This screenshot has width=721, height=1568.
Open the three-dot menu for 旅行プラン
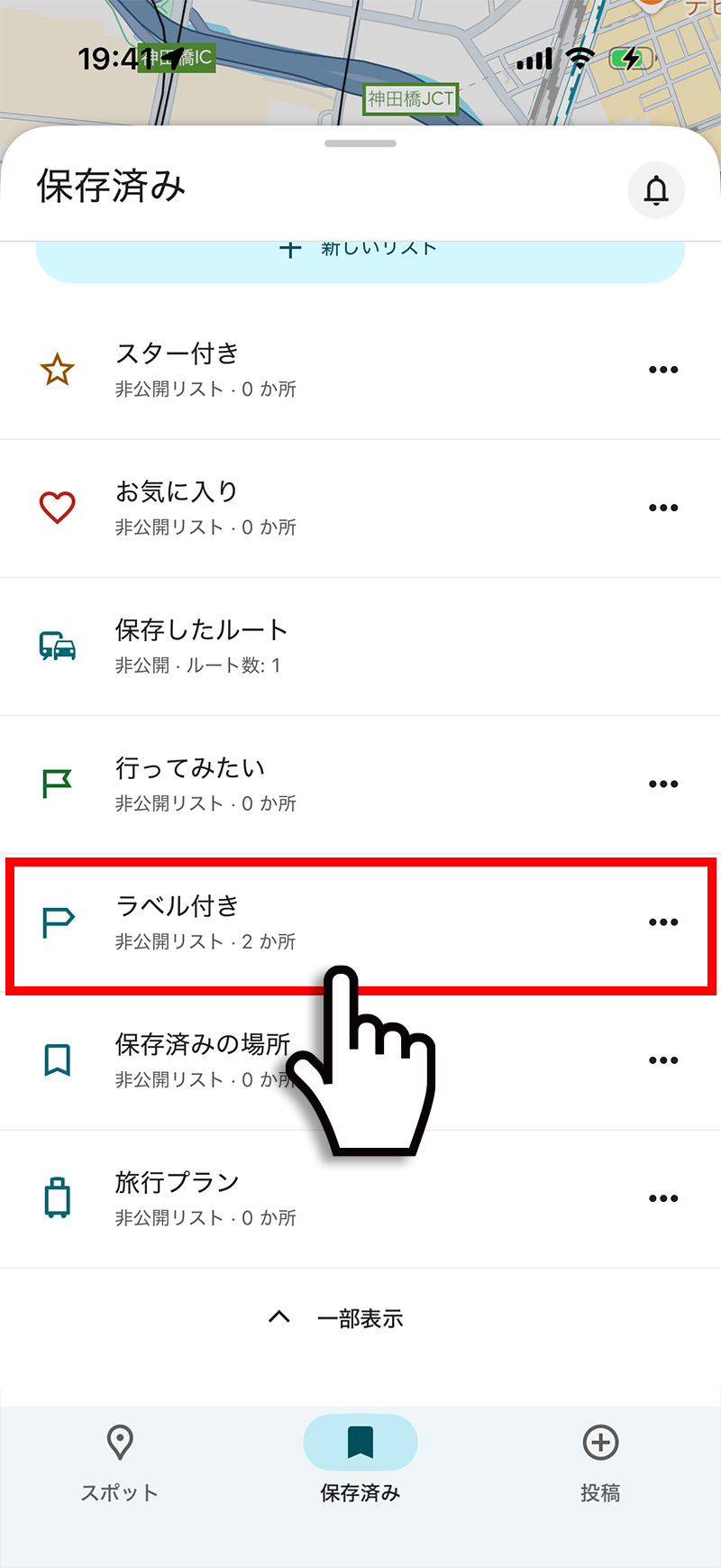pos(663,1197)
